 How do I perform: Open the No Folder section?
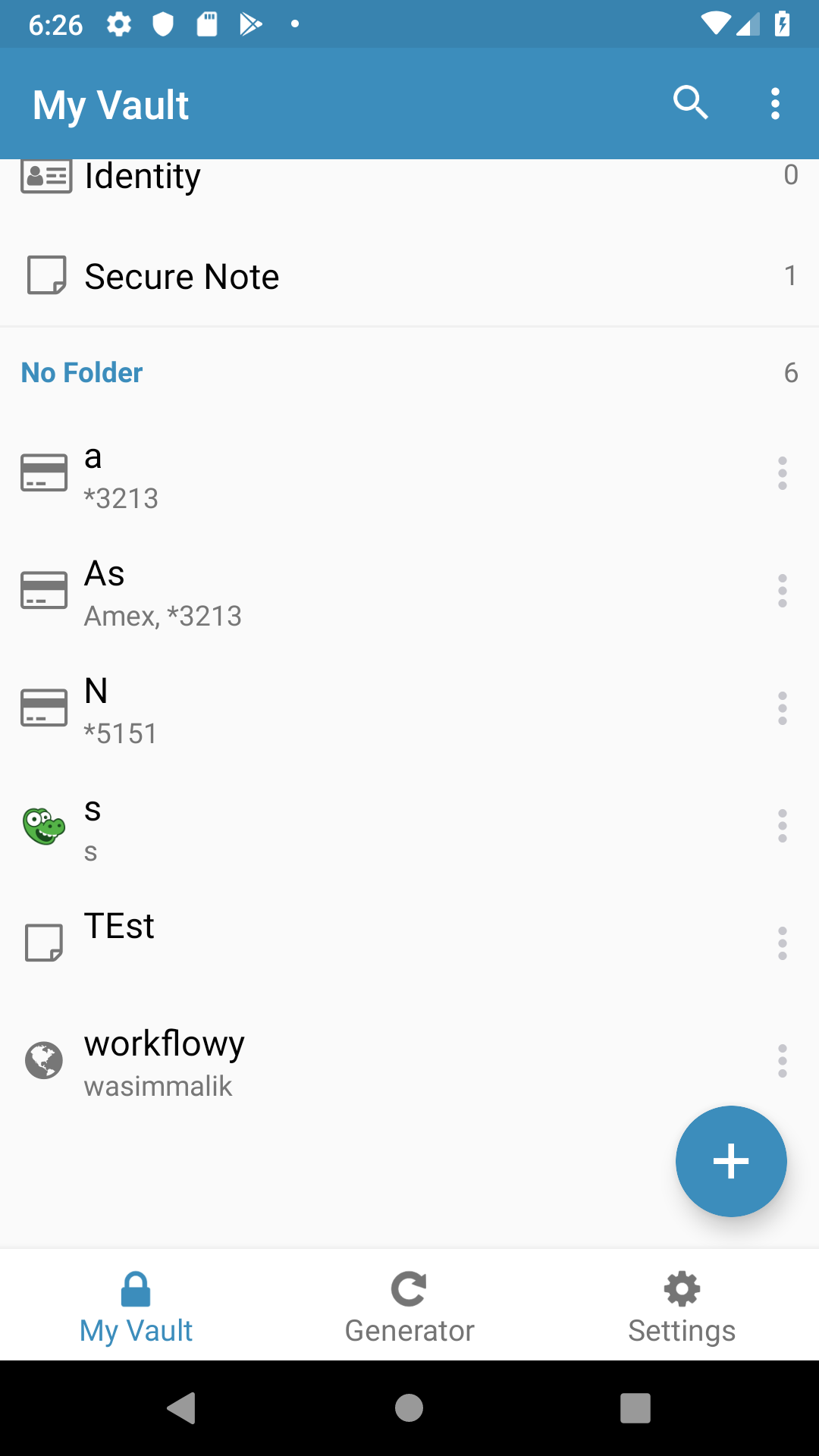click(409, 372)
